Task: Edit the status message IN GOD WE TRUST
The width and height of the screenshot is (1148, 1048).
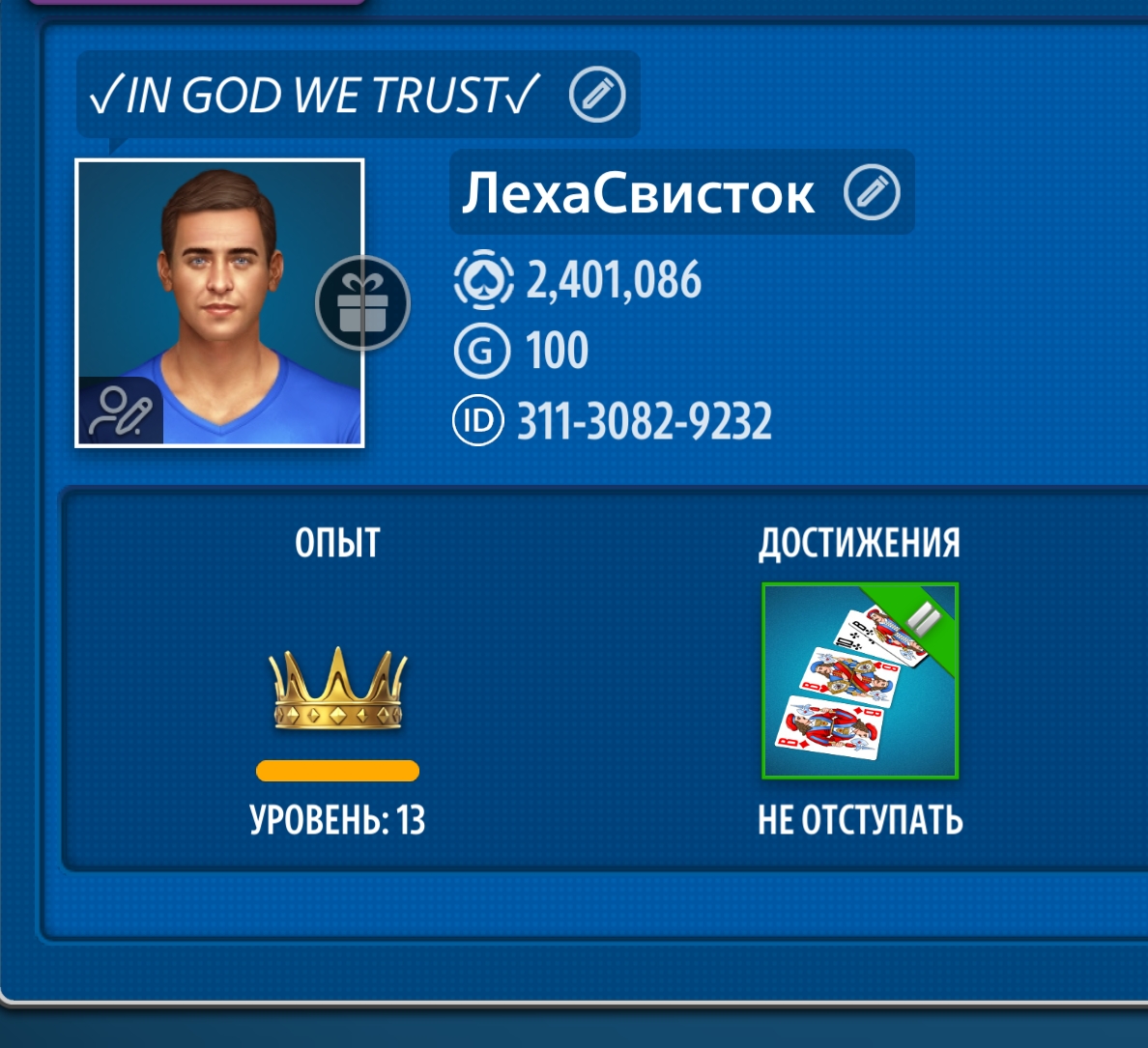Action: point(597,95)
